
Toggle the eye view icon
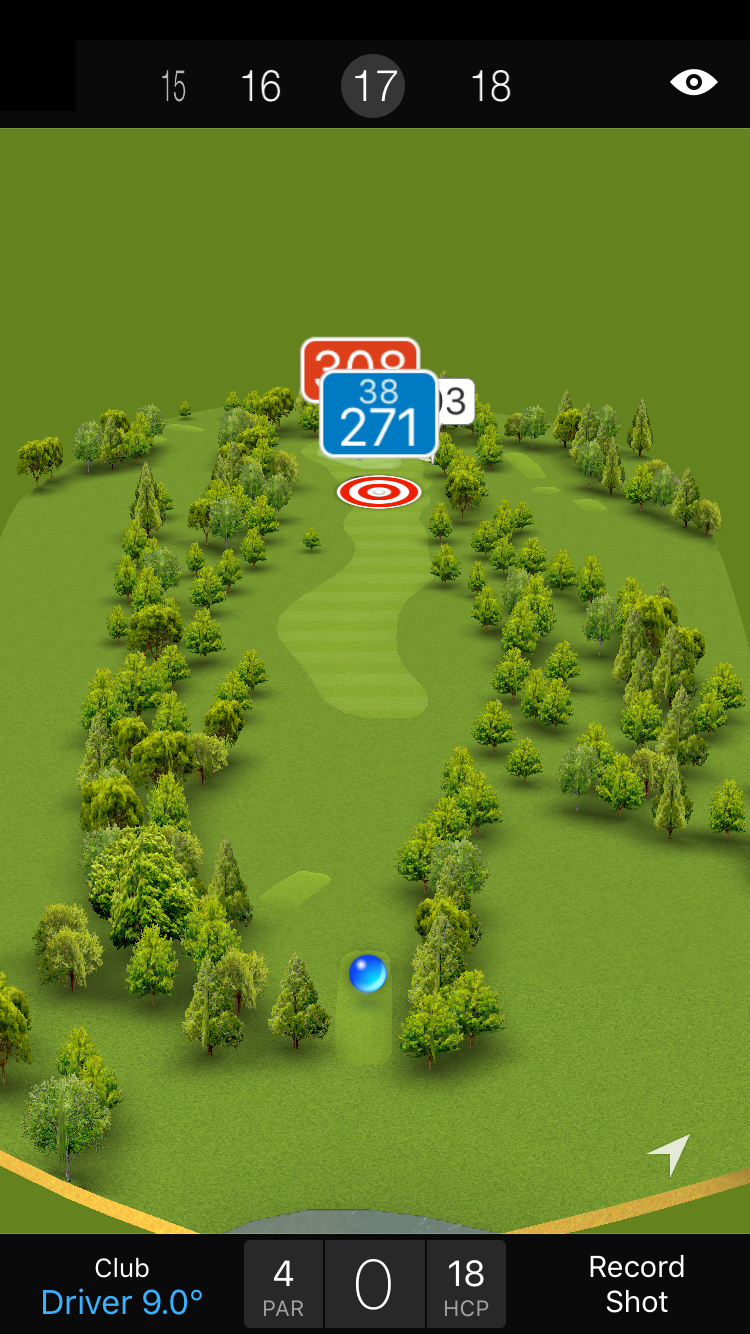coord(693,83)
